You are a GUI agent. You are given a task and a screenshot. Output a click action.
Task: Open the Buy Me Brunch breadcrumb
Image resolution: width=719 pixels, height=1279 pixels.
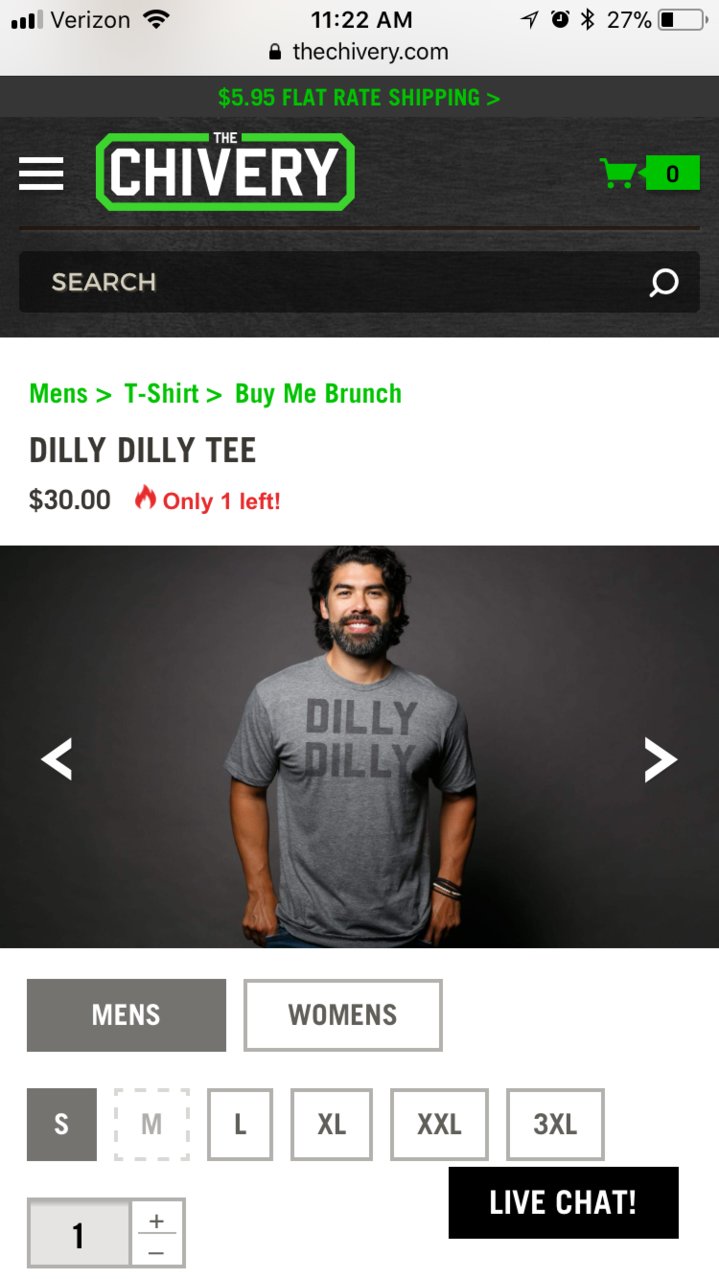pos(318,394)
